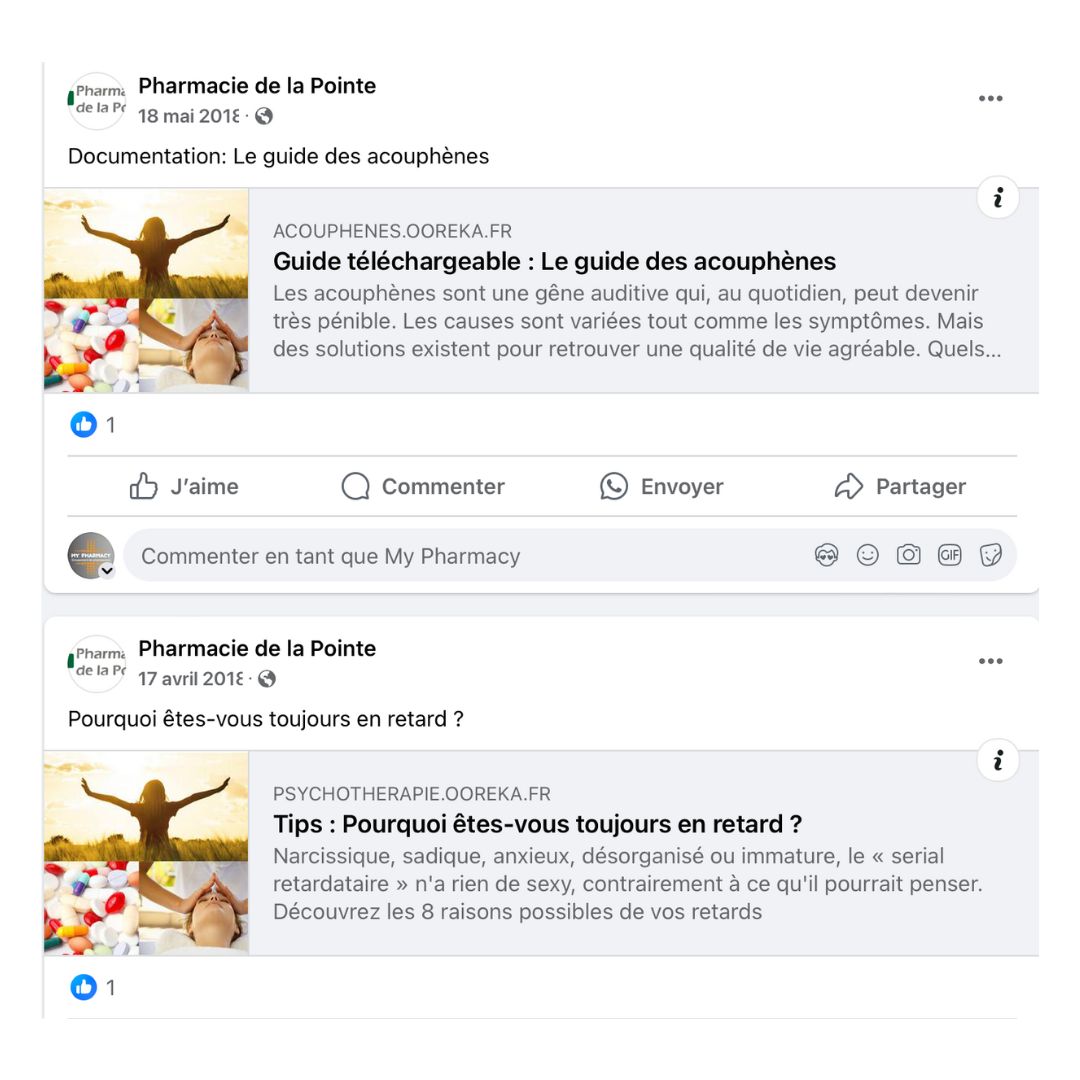The height and width of the screenshot is (1080, 1080).
Task: Focus the 'Commenter en tant que My Pharmacy' field
Action: pos(450,556)
